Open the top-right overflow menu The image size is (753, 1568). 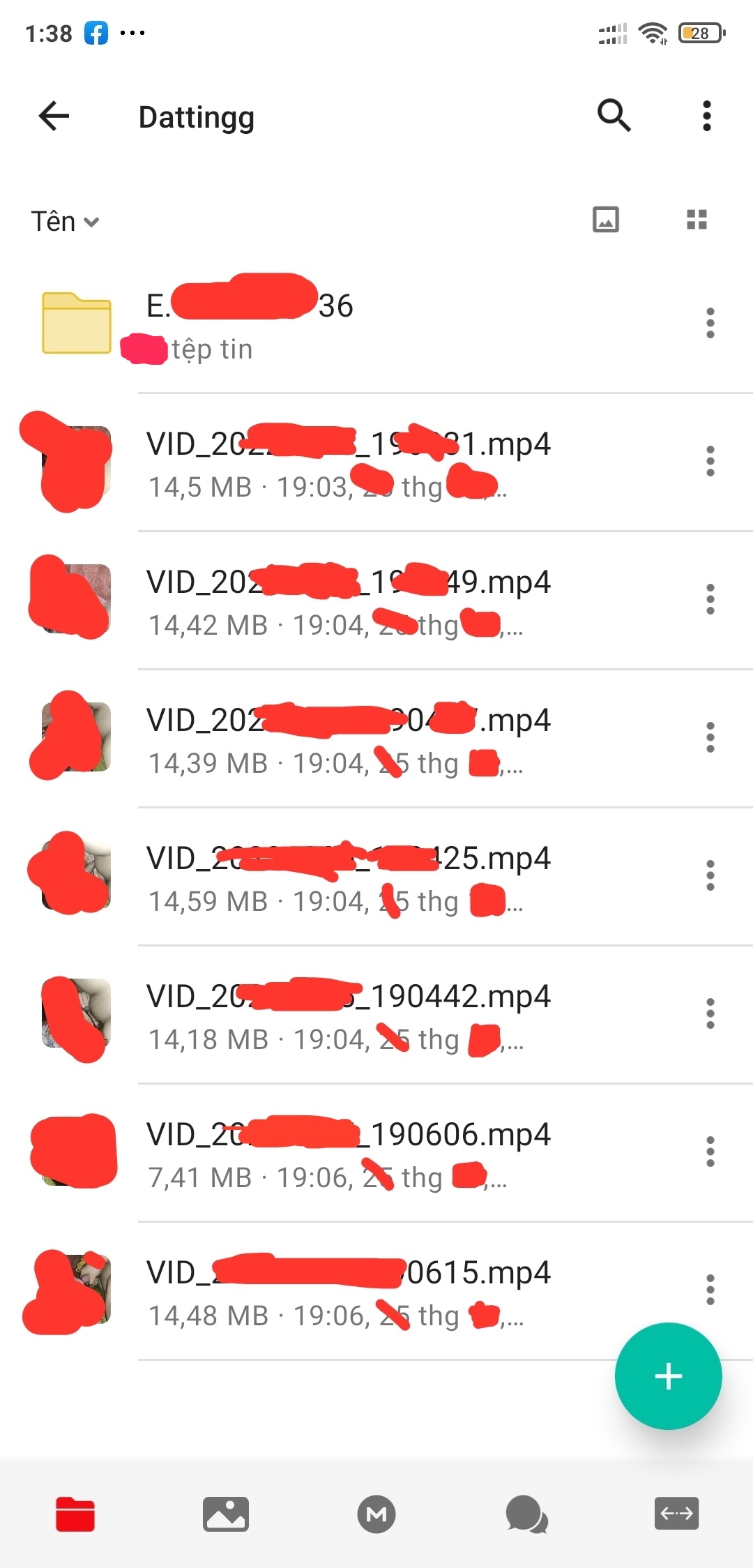tap(706, 116)
